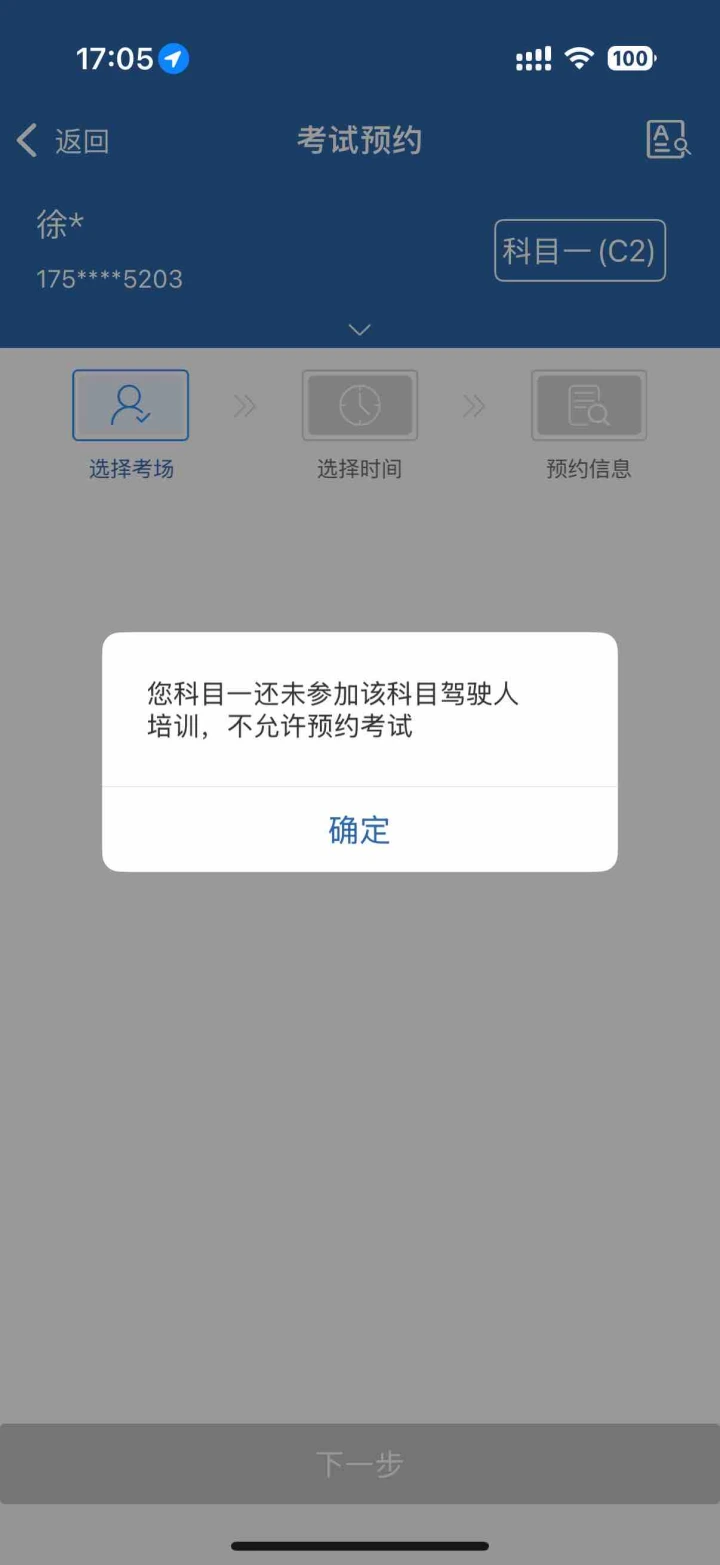Expand the user info chevron
Viewport: 720px width, 1565px height.
point(359,329)
